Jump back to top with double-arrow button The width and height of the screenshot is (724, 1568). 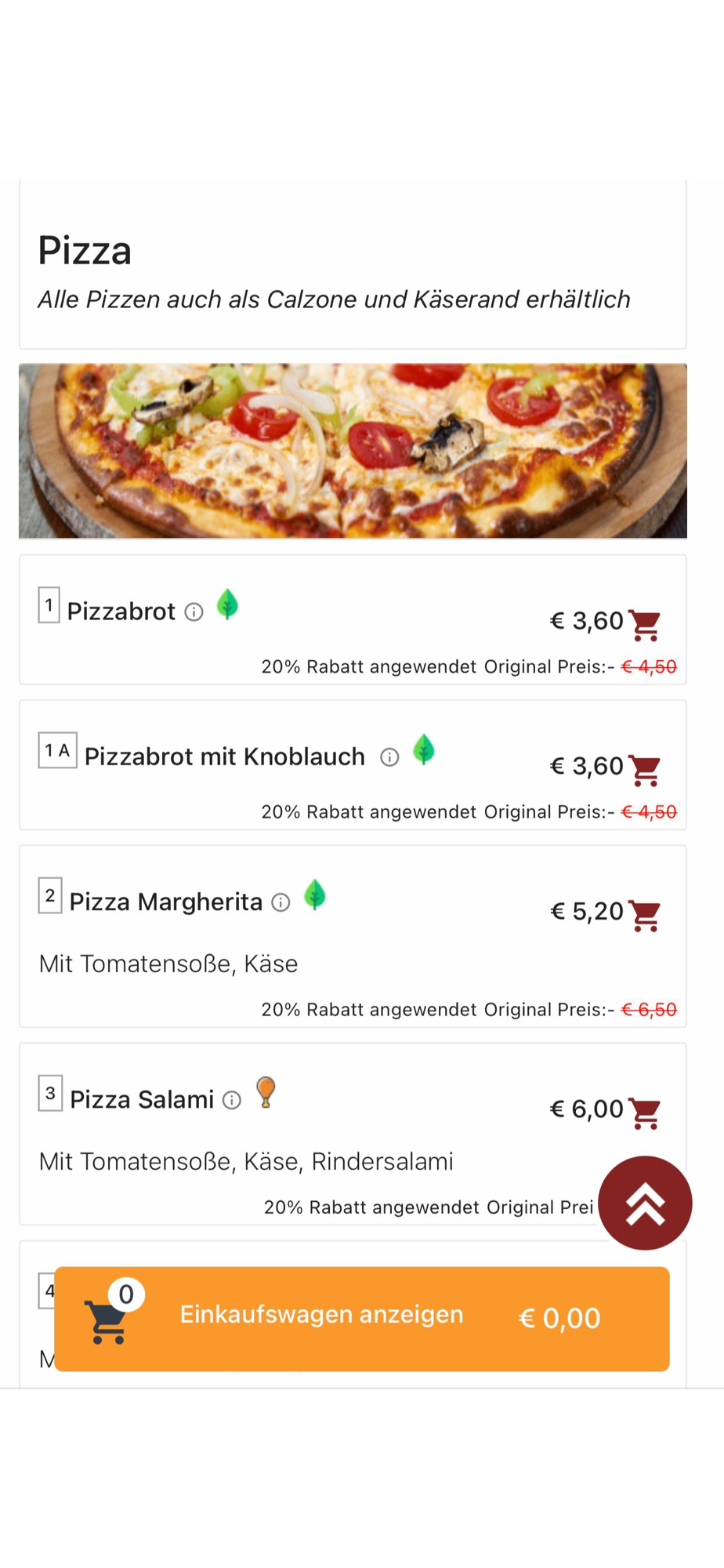click(x=645, y=1203)
